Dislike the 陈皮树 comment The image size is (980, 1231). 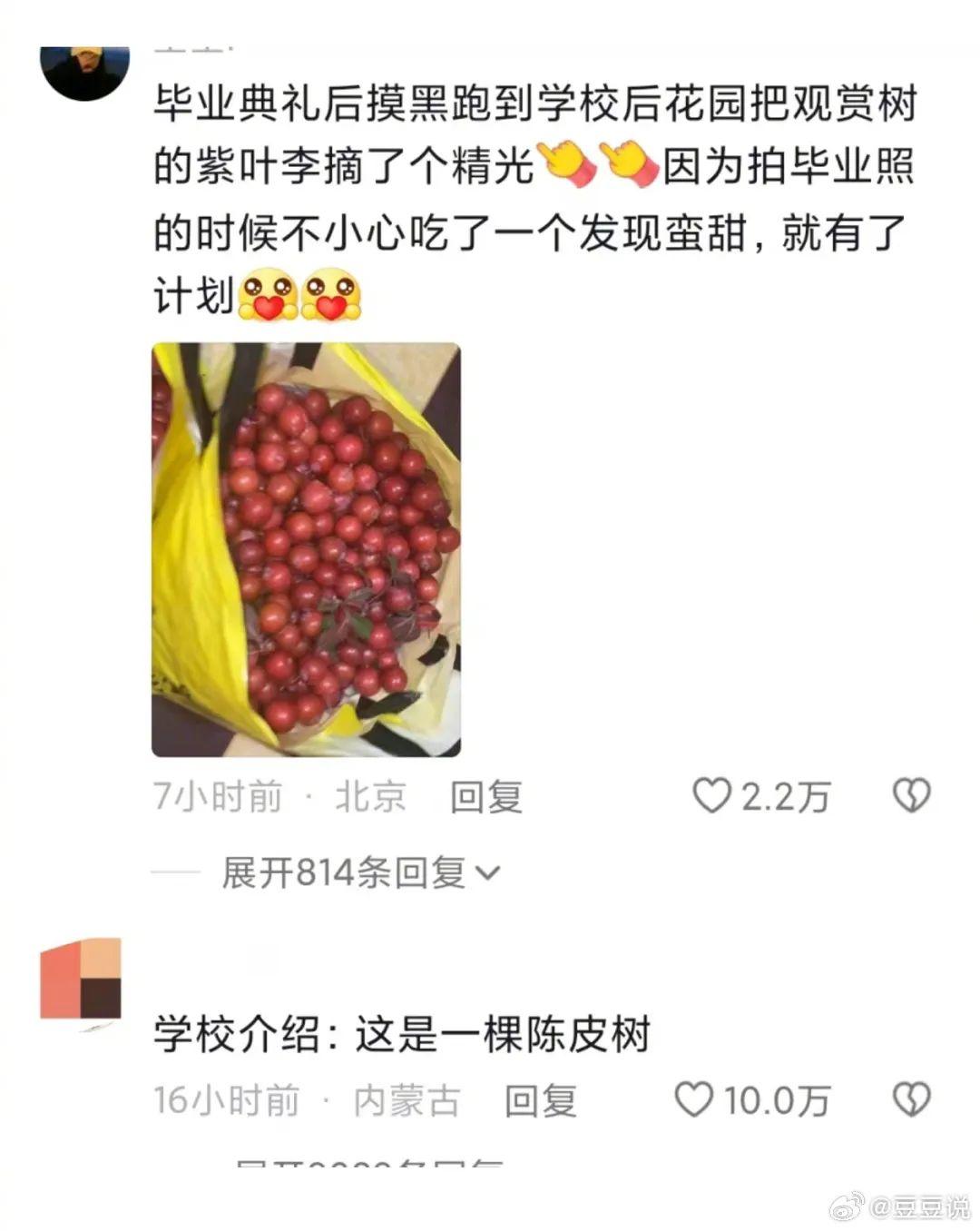coord(911,1099)
